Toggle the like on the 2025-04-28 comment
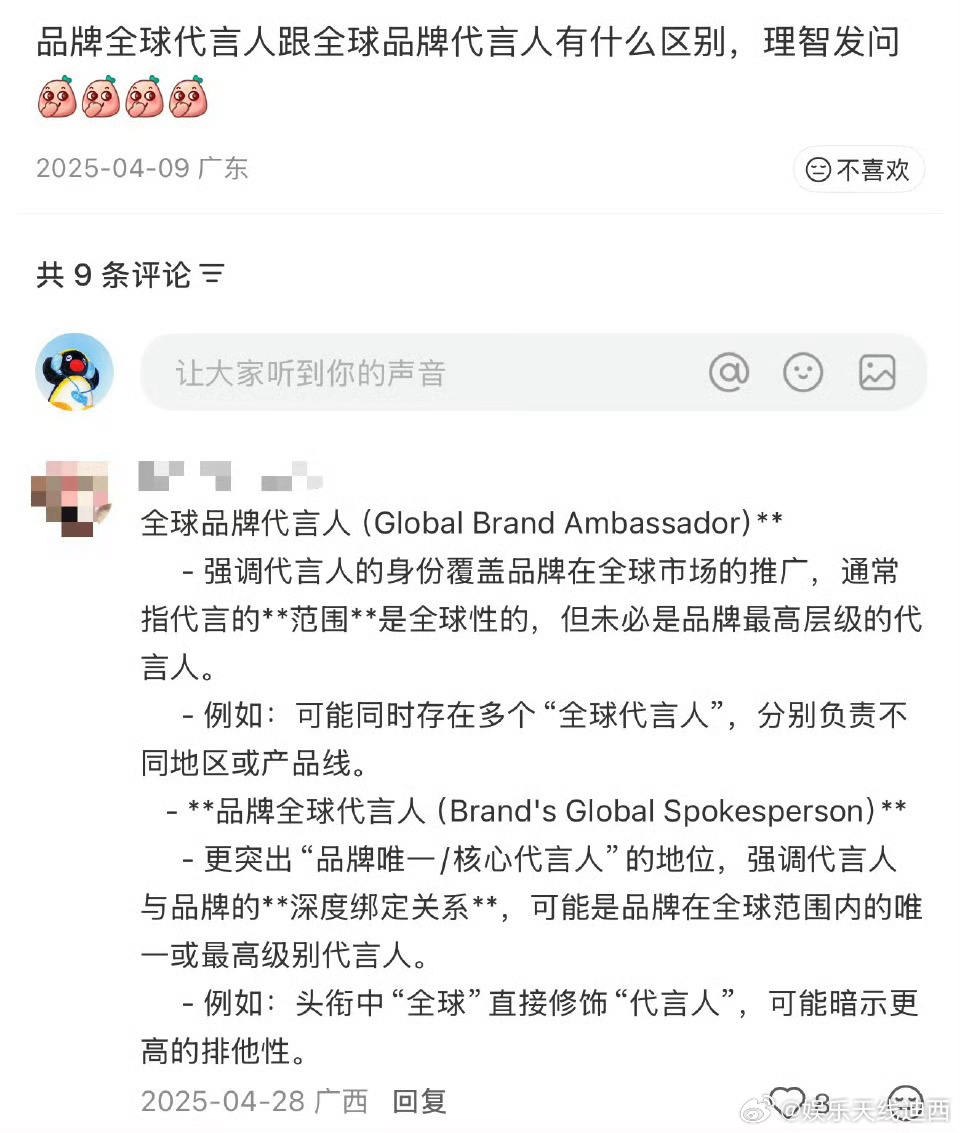 pos(789,1098)
